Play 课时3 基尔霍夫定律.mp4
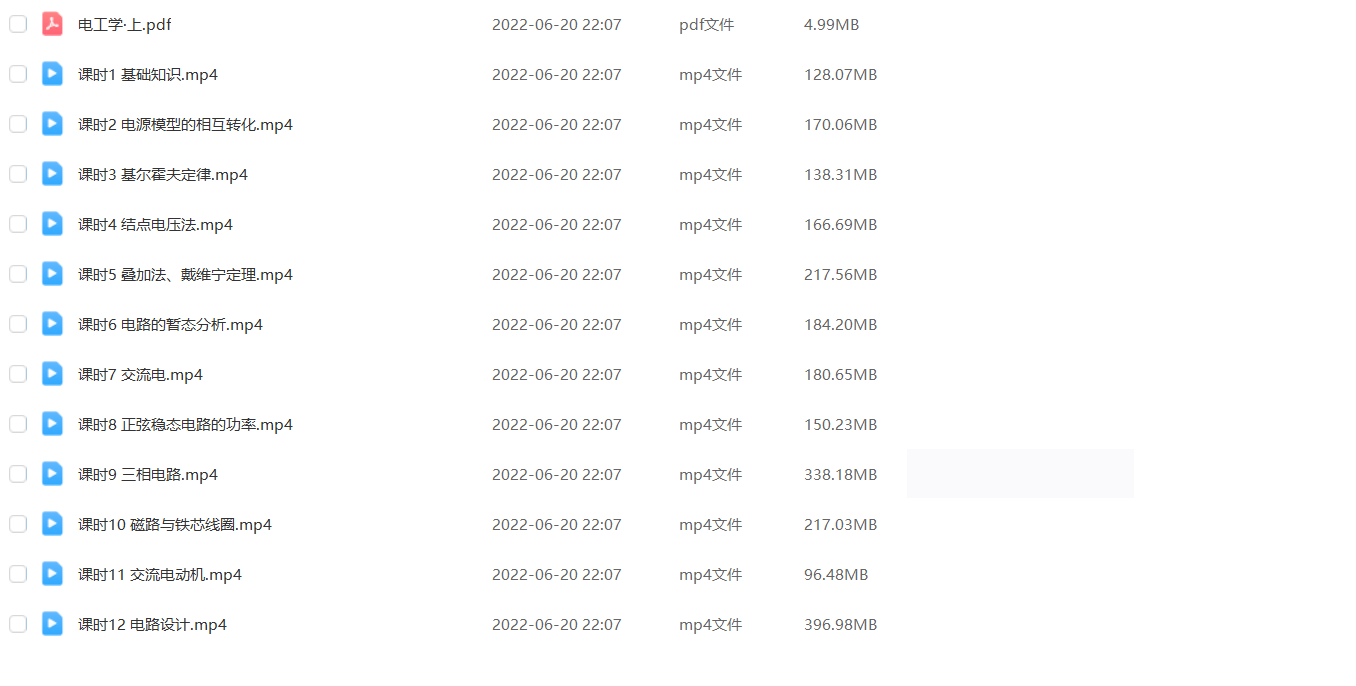The width and height of the screenshot is (1356, 686). (x=163, y=175)
